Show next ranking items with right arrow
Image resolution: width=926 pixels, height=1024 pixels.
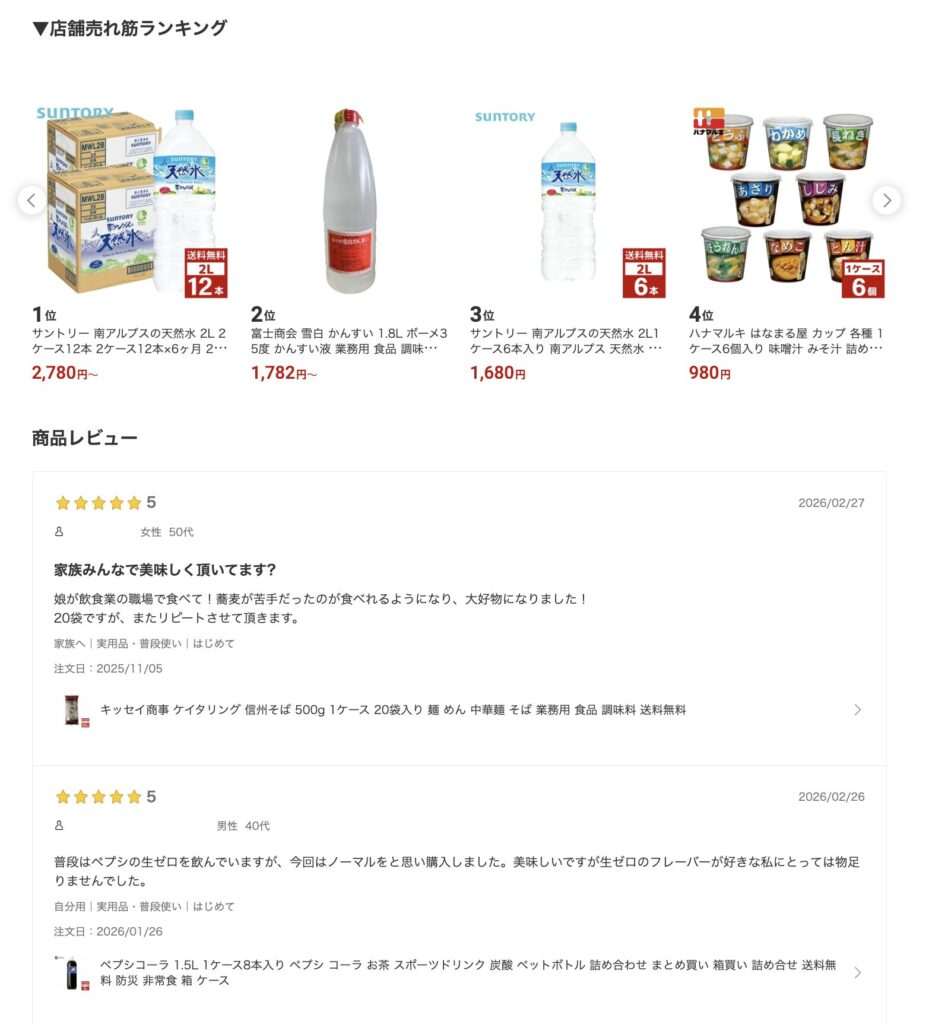[x=886, y=200]
